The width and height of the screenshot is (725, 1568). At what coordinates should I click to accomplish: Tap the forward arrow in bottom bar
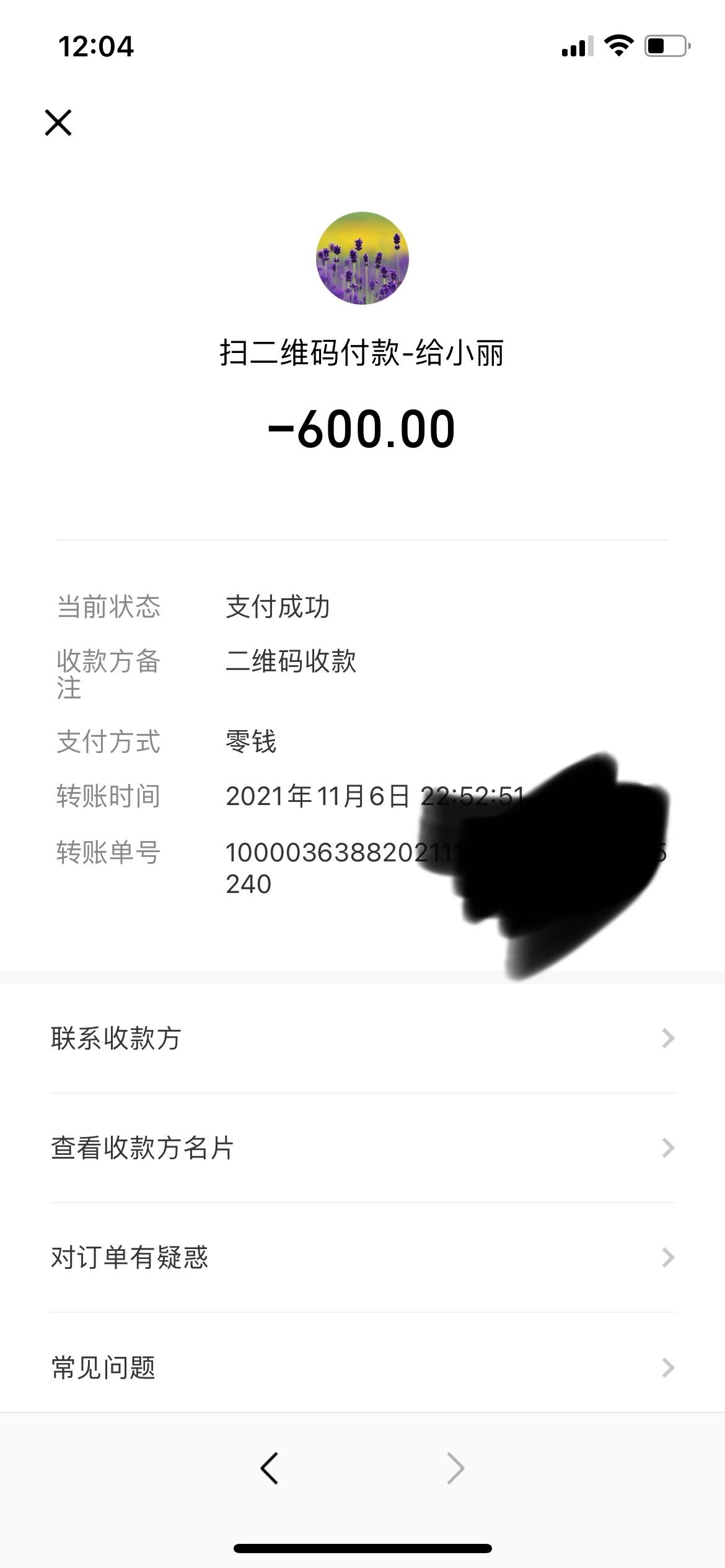click(455, 1468)
